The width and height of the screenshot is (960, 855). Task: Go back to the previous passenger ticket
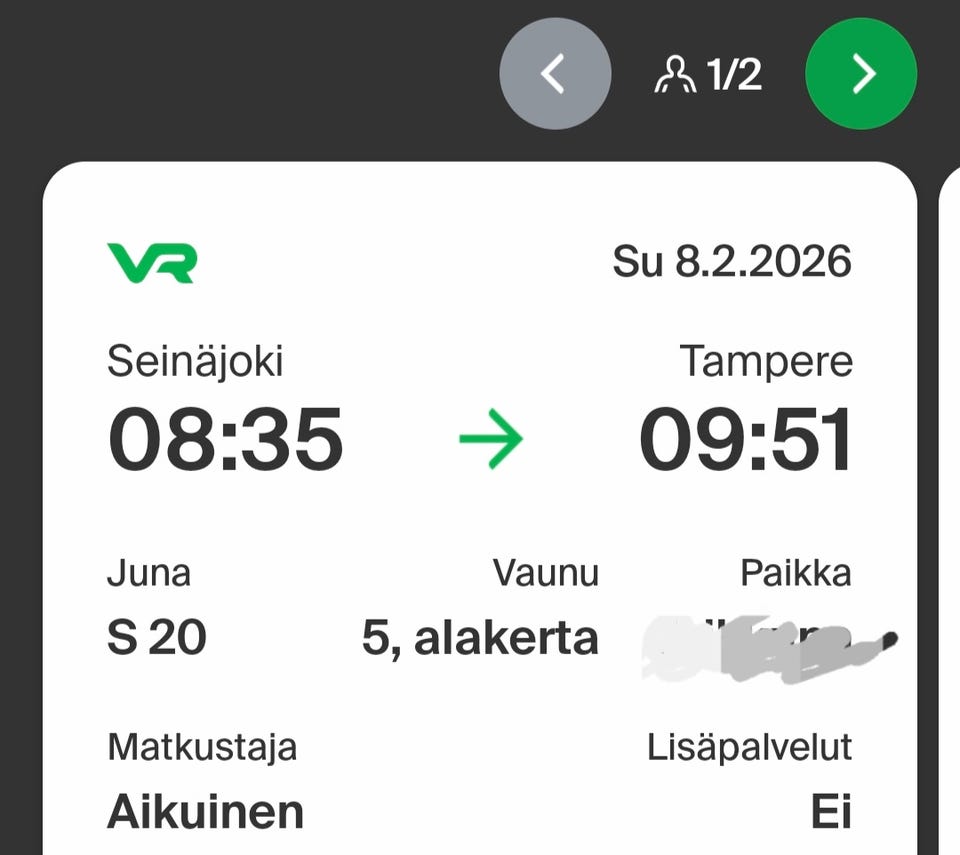point(555,74)
